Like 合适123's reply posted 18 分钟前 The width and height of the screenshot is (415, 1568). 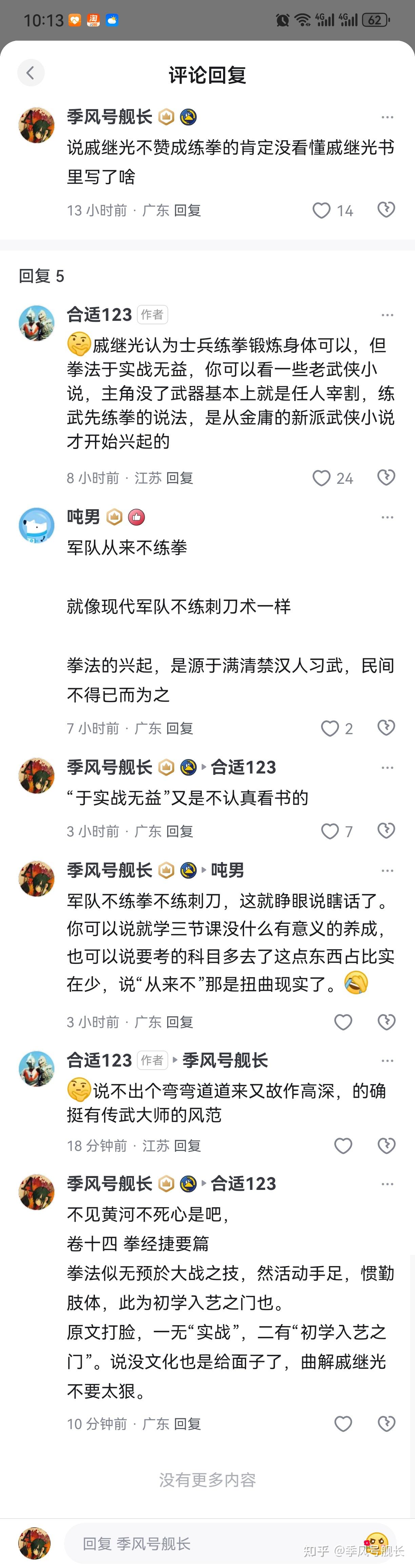tap(343, 1146)
